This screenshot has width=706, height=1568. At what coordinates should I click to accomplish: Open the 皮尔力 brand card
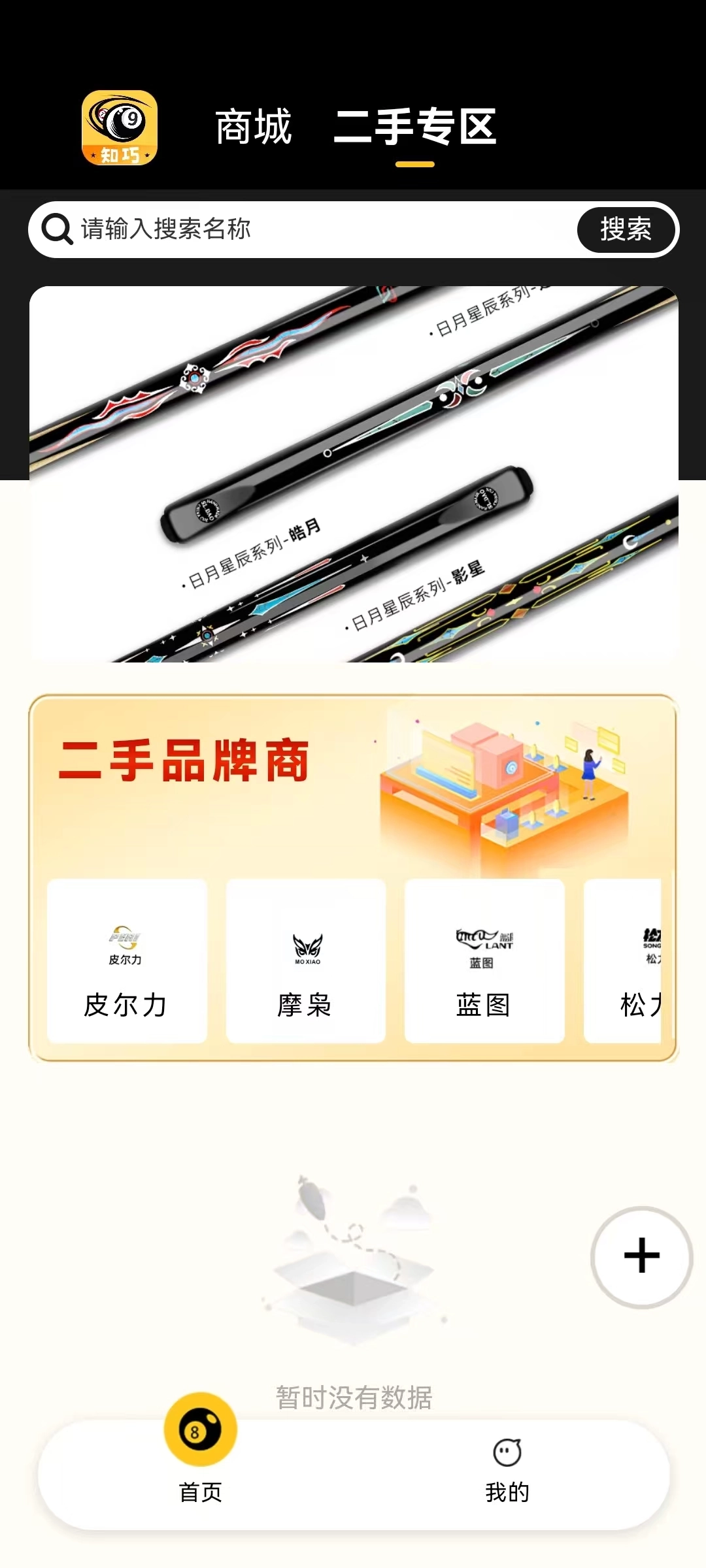coord(127,960)
